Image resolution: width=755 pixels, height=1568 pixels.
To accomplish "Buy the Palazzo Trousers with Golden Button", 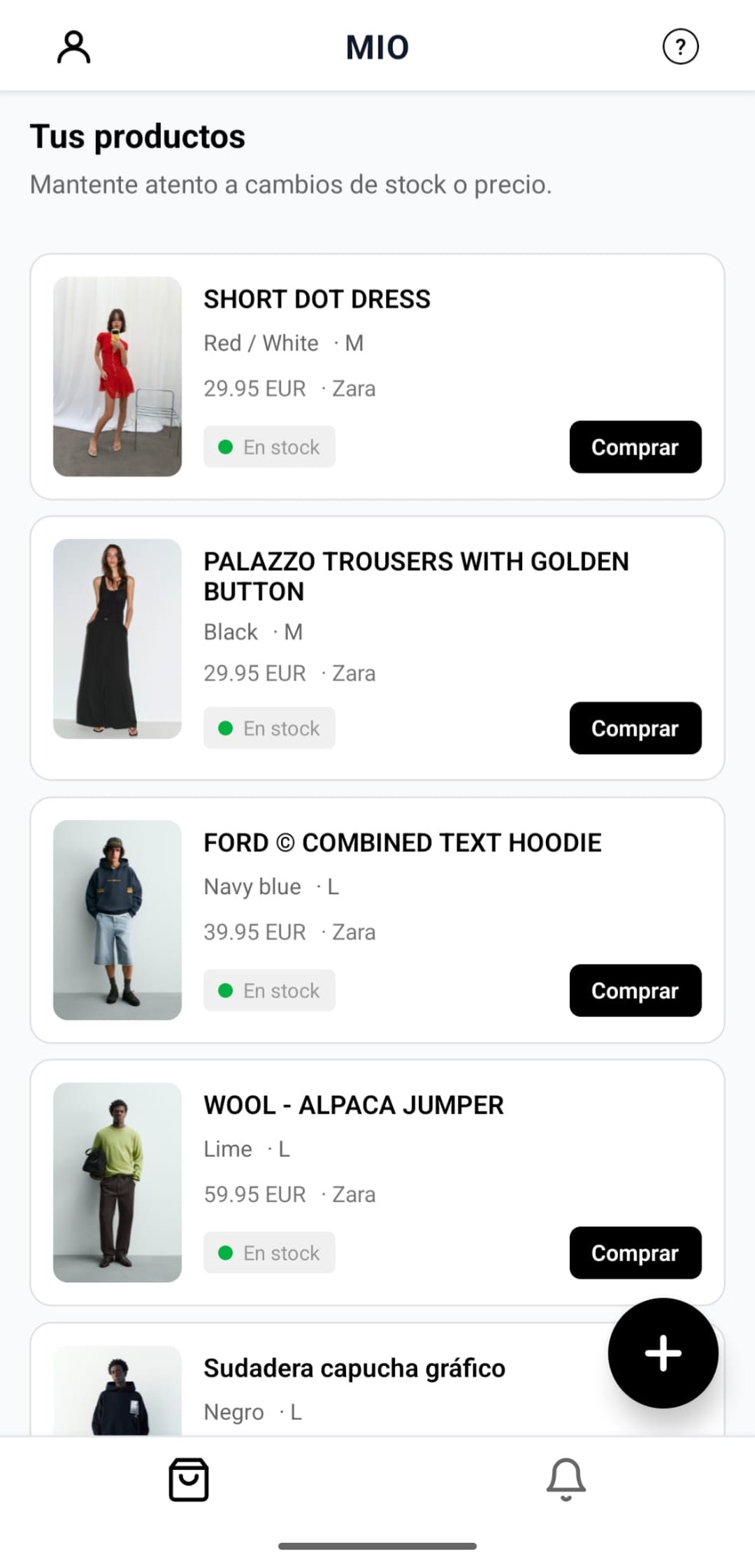I will click(x=635, y=728).
